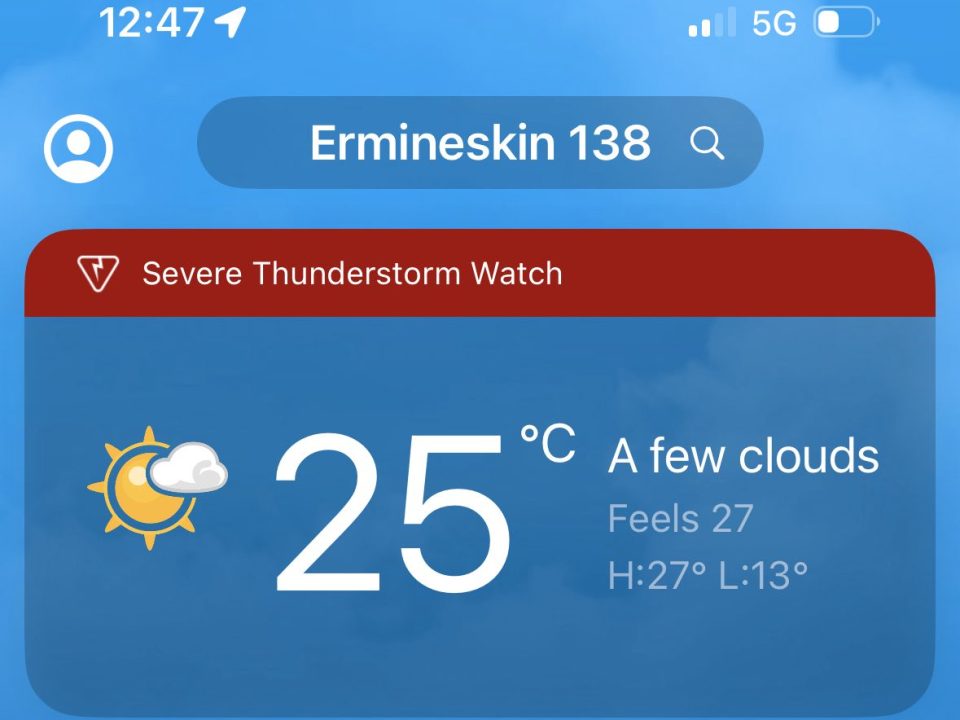Image resolution: width=960 pixels, height=720 pixels.
Task: Open the Ermineskin 138 location search
Action: 480,143
